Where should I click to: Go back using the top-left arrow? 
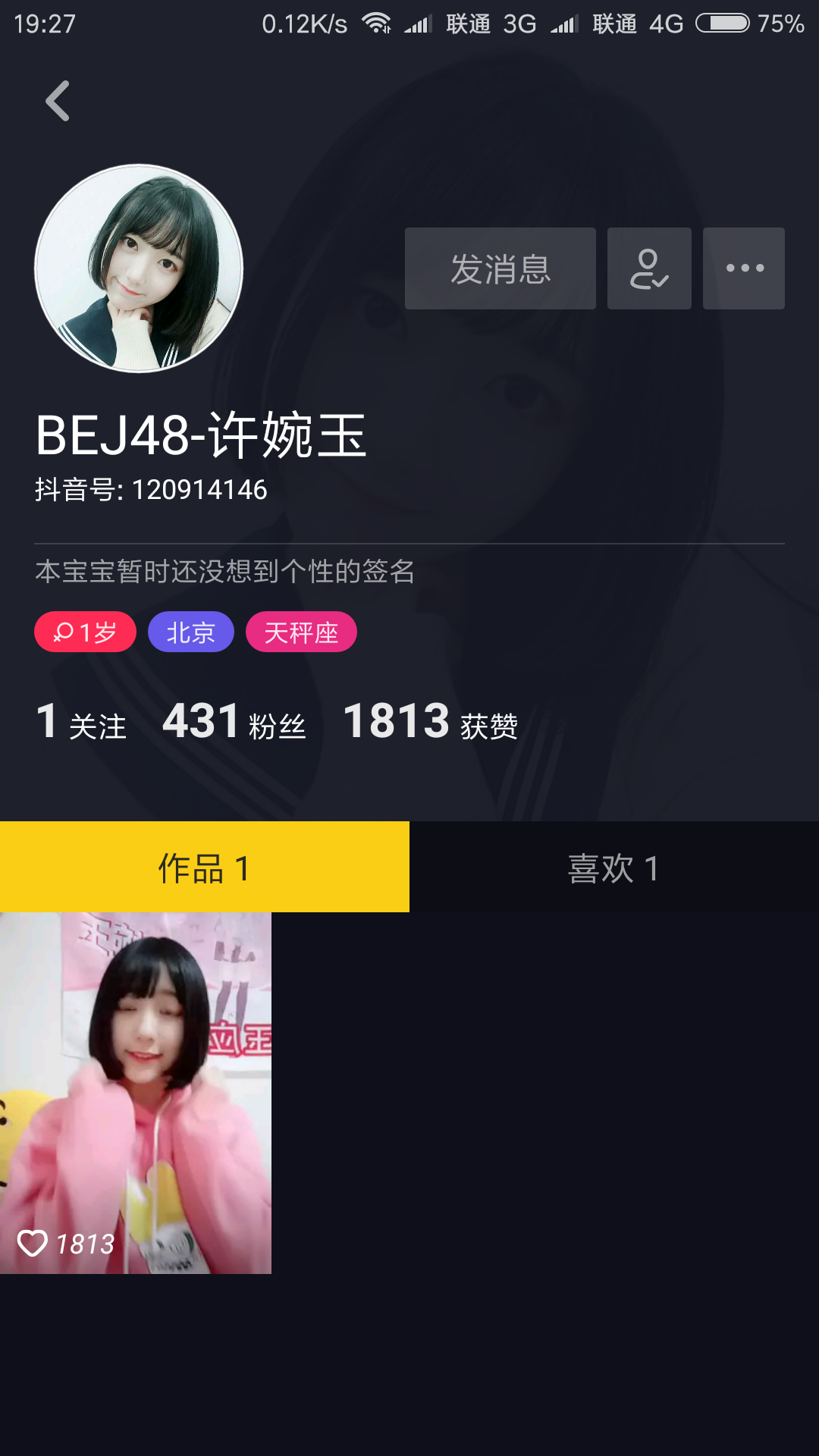pos(58,101)
